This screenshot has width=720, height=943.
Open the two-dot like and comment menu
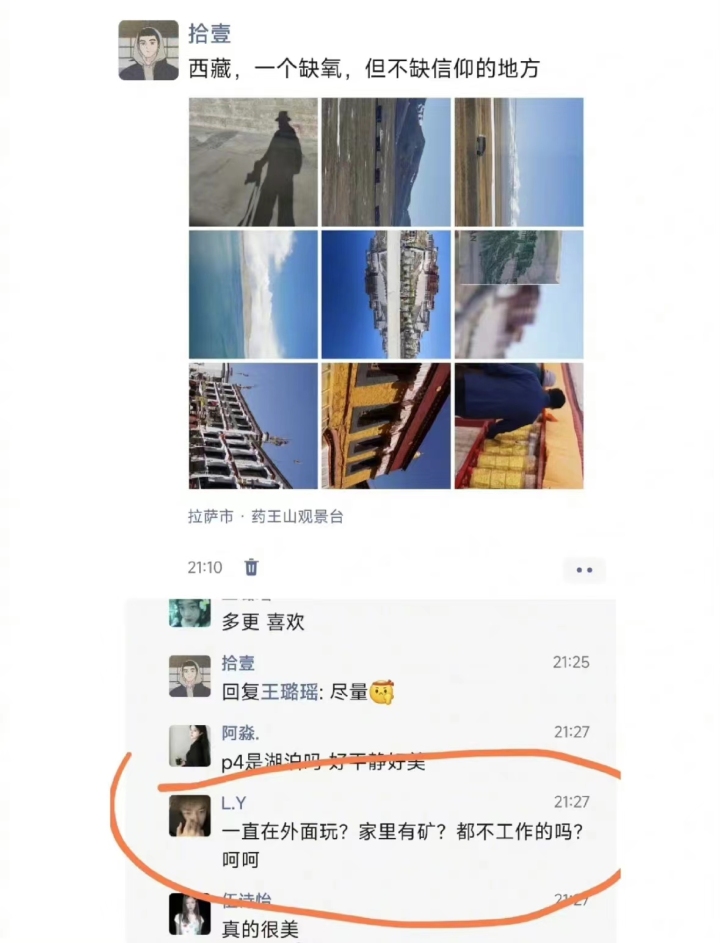584,570
